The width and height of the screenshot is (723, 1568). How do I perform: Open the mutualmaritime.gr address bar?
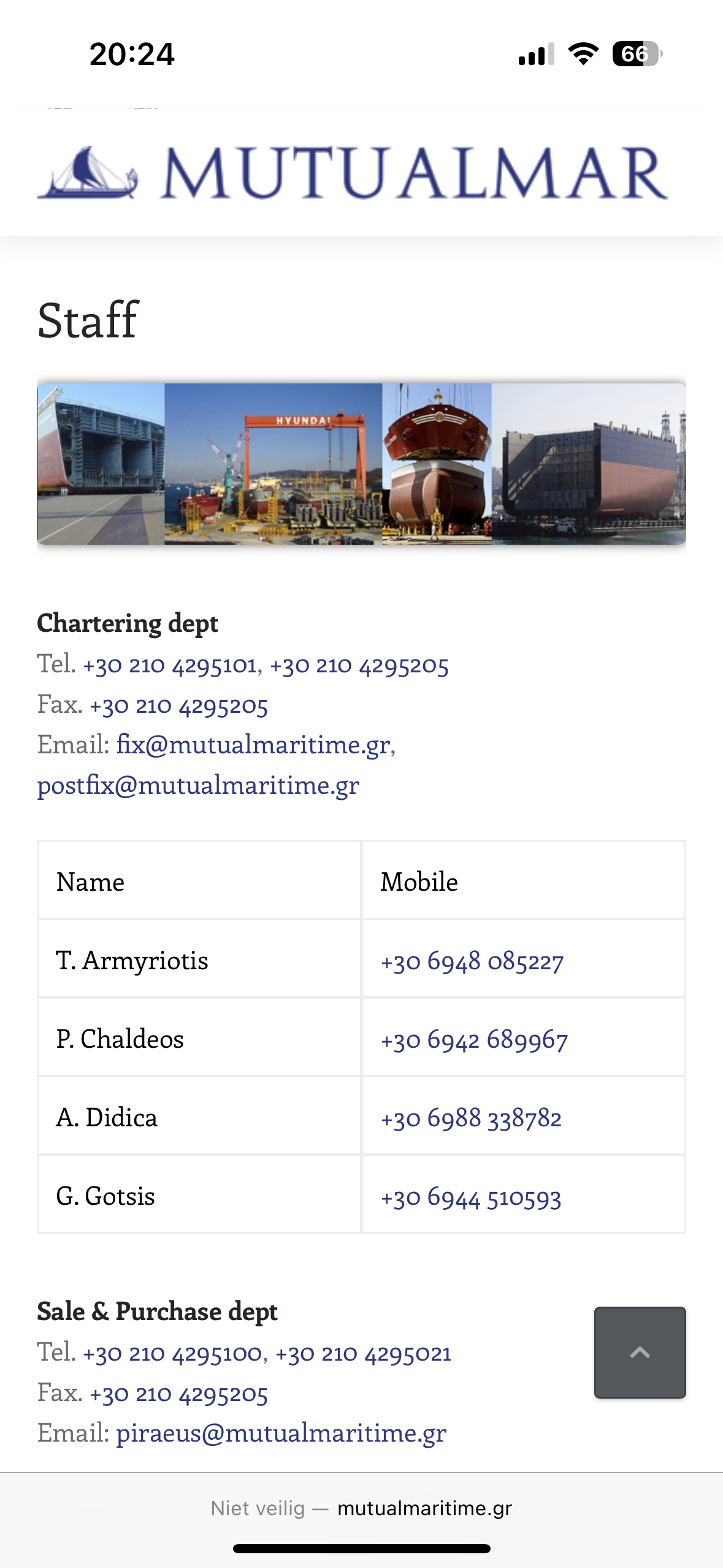(x=361, y=1508)
